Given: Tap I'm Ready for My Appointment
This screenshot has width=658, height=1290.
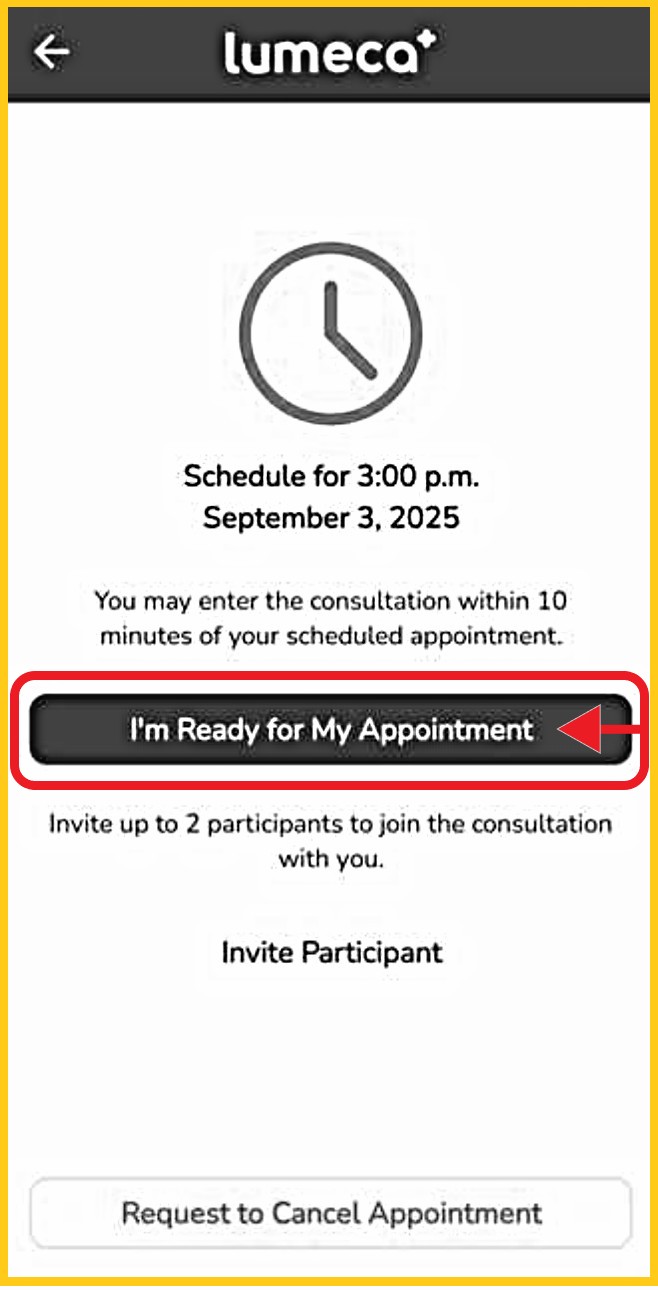Looking at the screenshot, I should coord(330,730).
